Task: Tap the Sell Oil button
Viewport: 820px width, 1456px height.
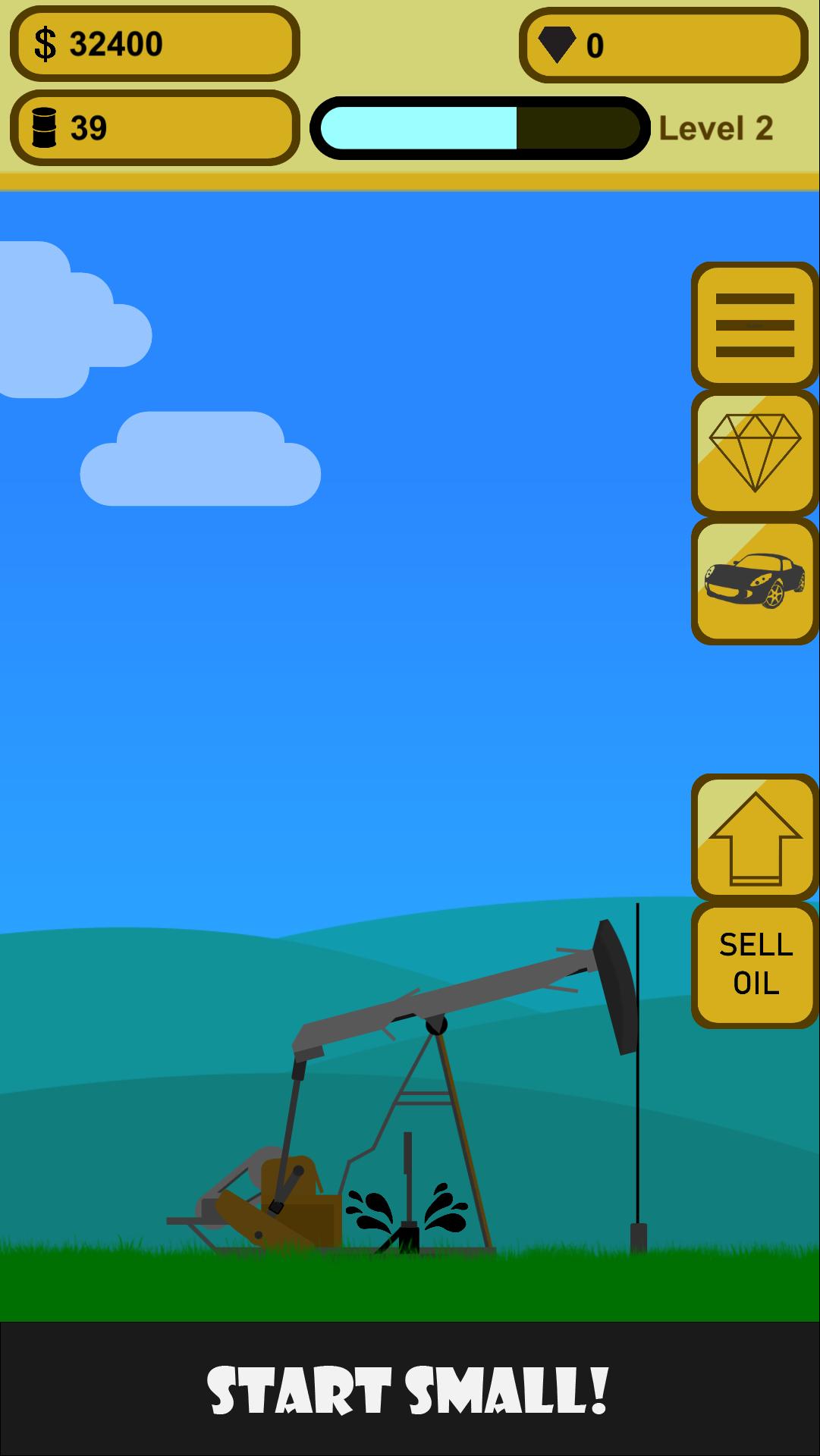Action: [754, 965]
